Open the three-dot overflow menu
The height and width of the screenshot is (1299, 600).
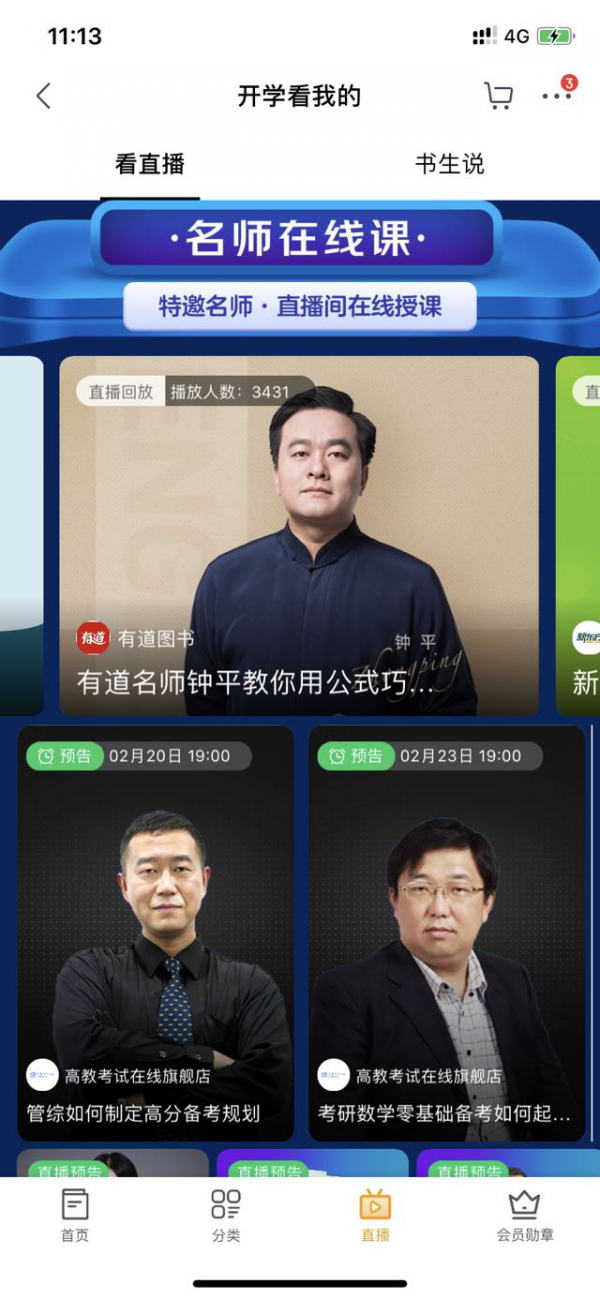click(556, 96)
